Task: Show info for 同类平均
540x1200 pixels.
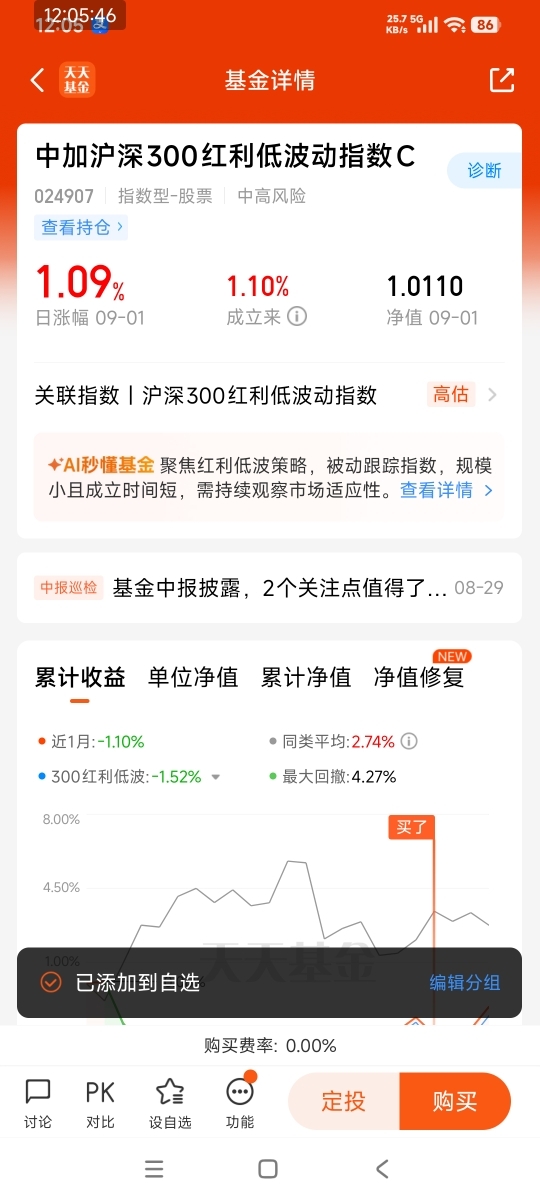Action: (409, 742)
